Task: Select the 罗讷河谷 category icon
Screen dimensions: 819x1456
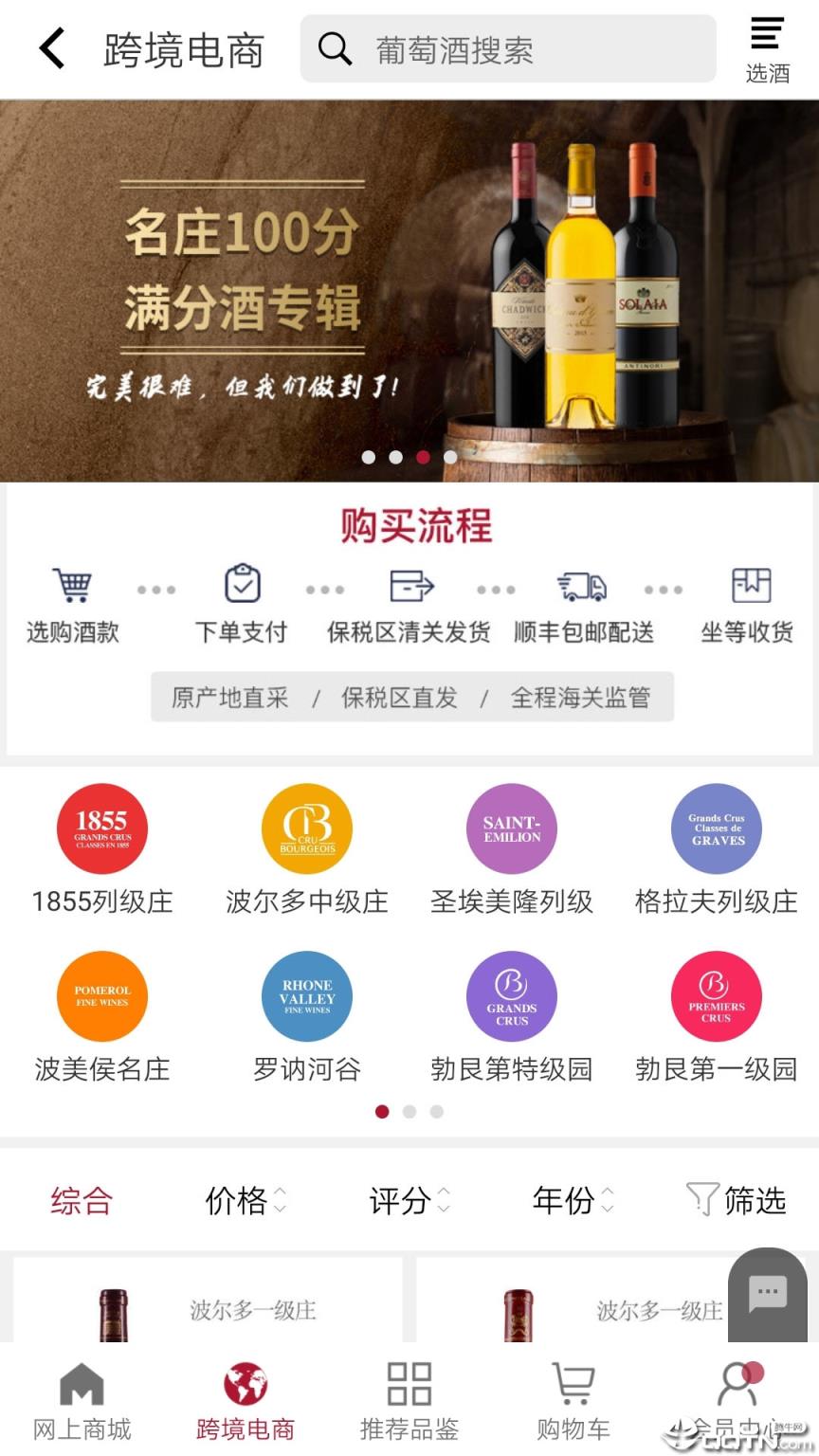Action: point(306,996)
